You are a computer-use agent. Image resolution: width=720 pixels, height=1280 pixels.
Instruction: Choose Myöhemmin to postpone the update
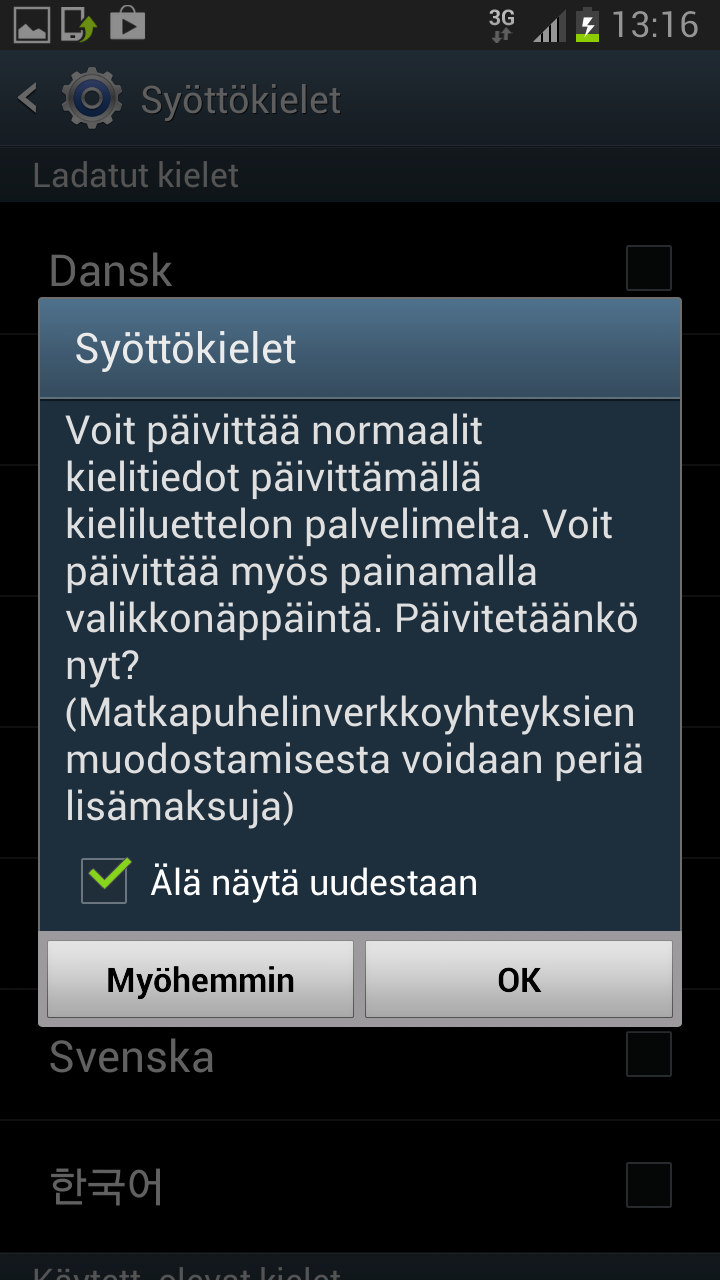(200, 979)
